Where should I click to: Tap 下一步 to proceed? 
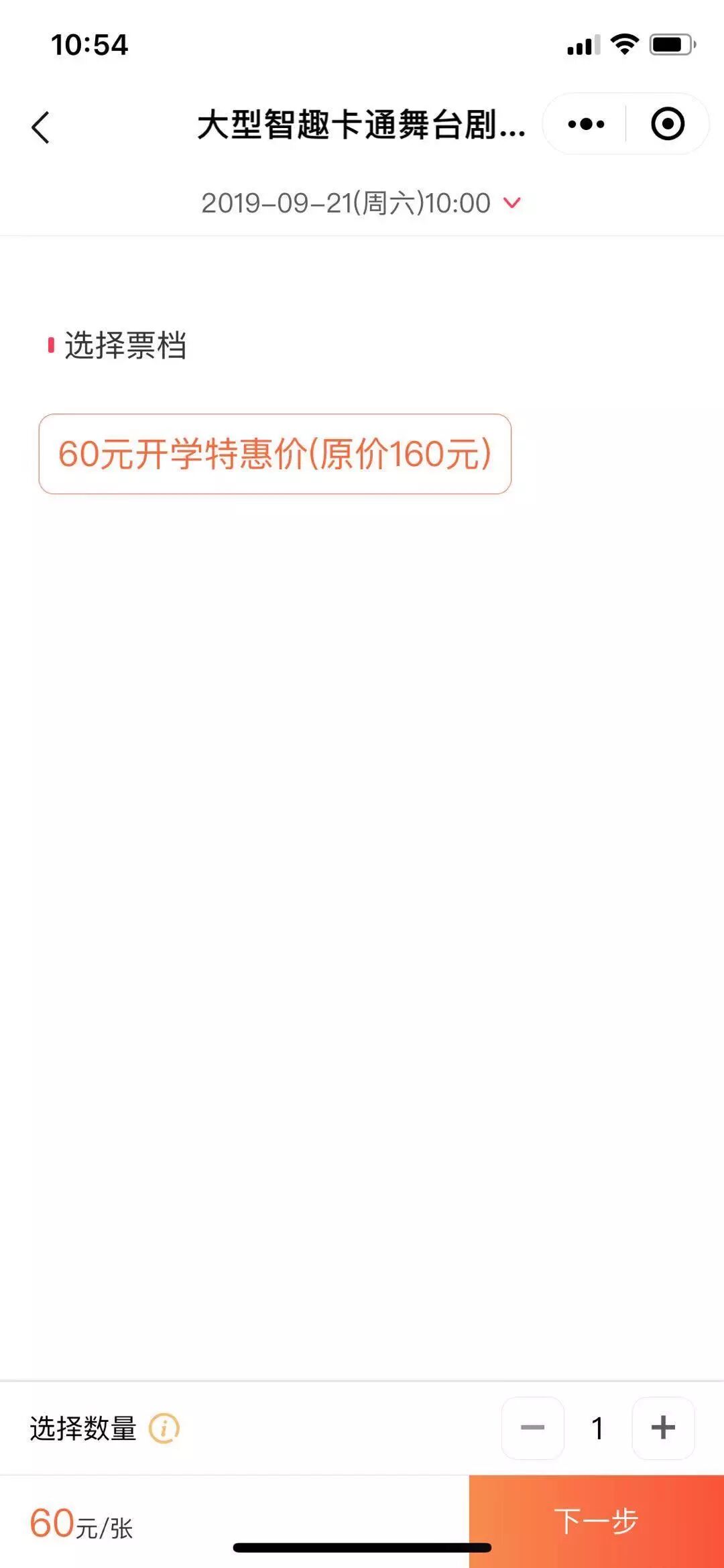tap(596, 1520)
